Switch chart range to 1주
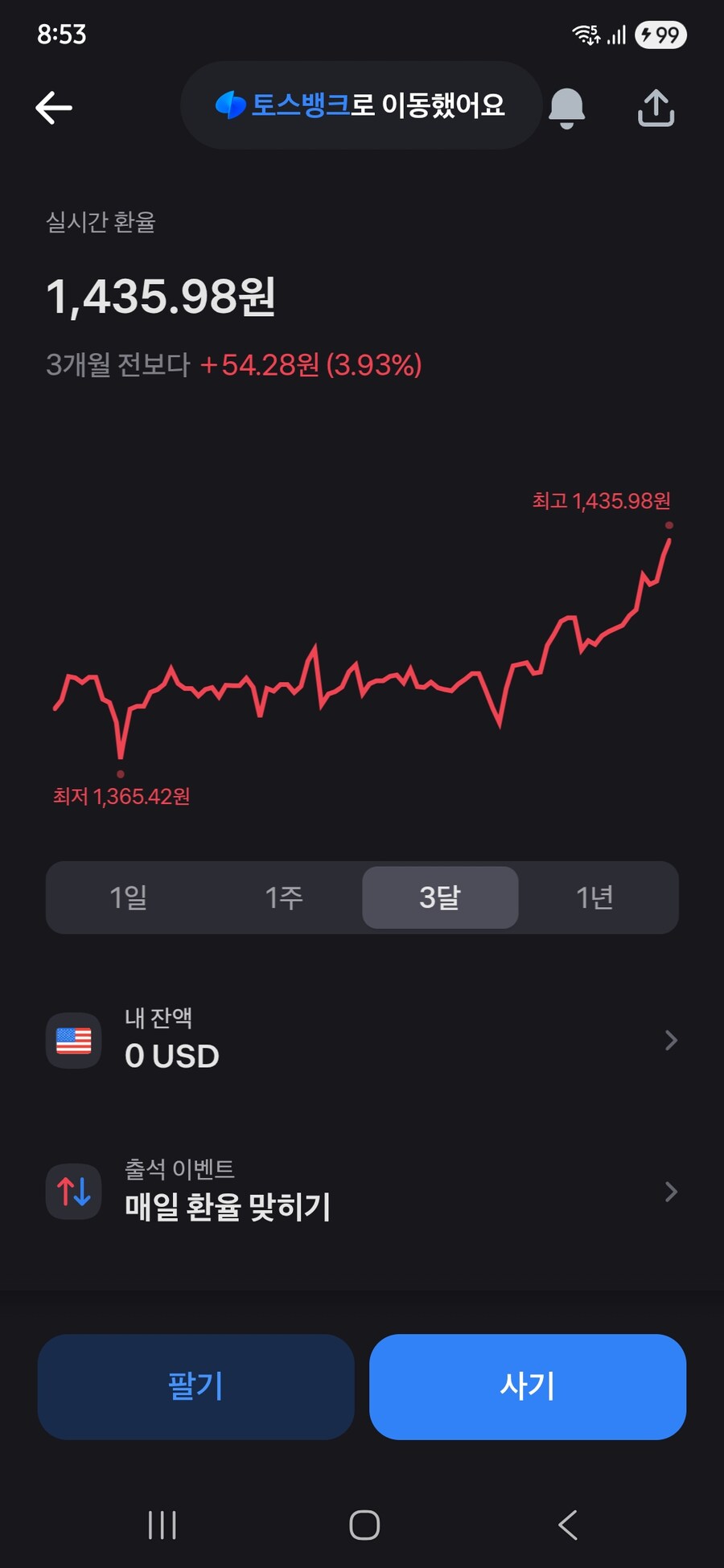724x1568 pixels. click(284, 897)
